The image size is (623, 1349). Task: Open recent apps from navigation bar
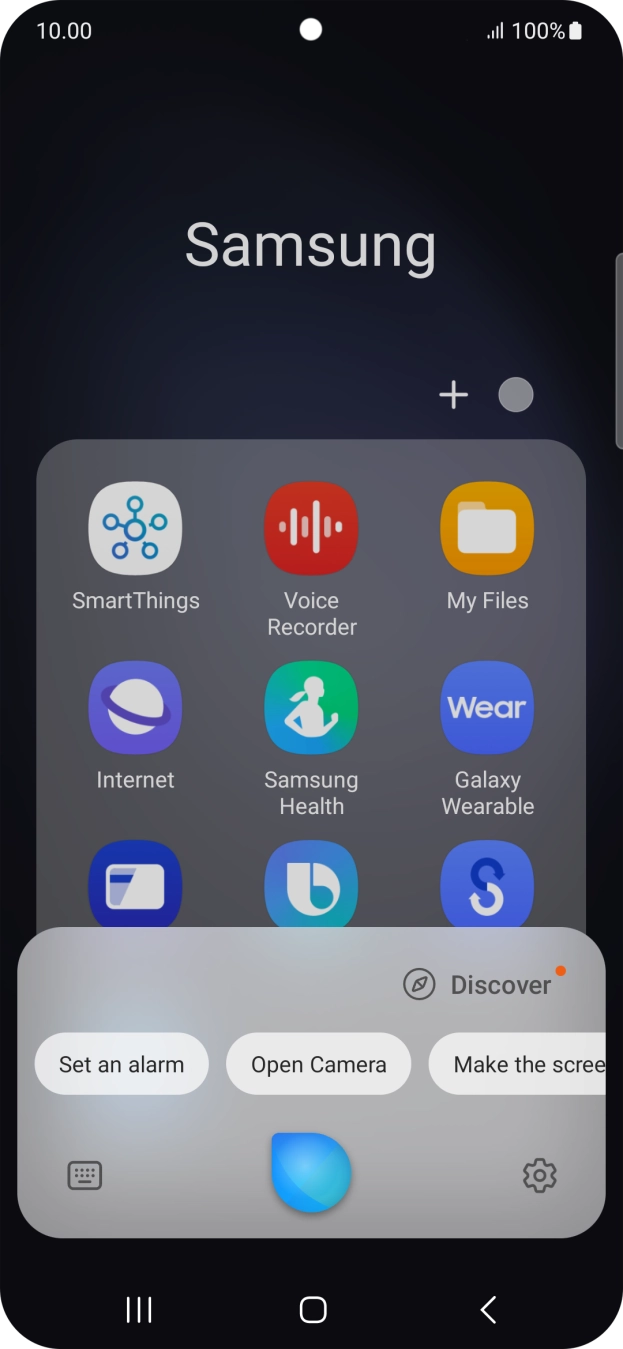(x=139, y=1309)
